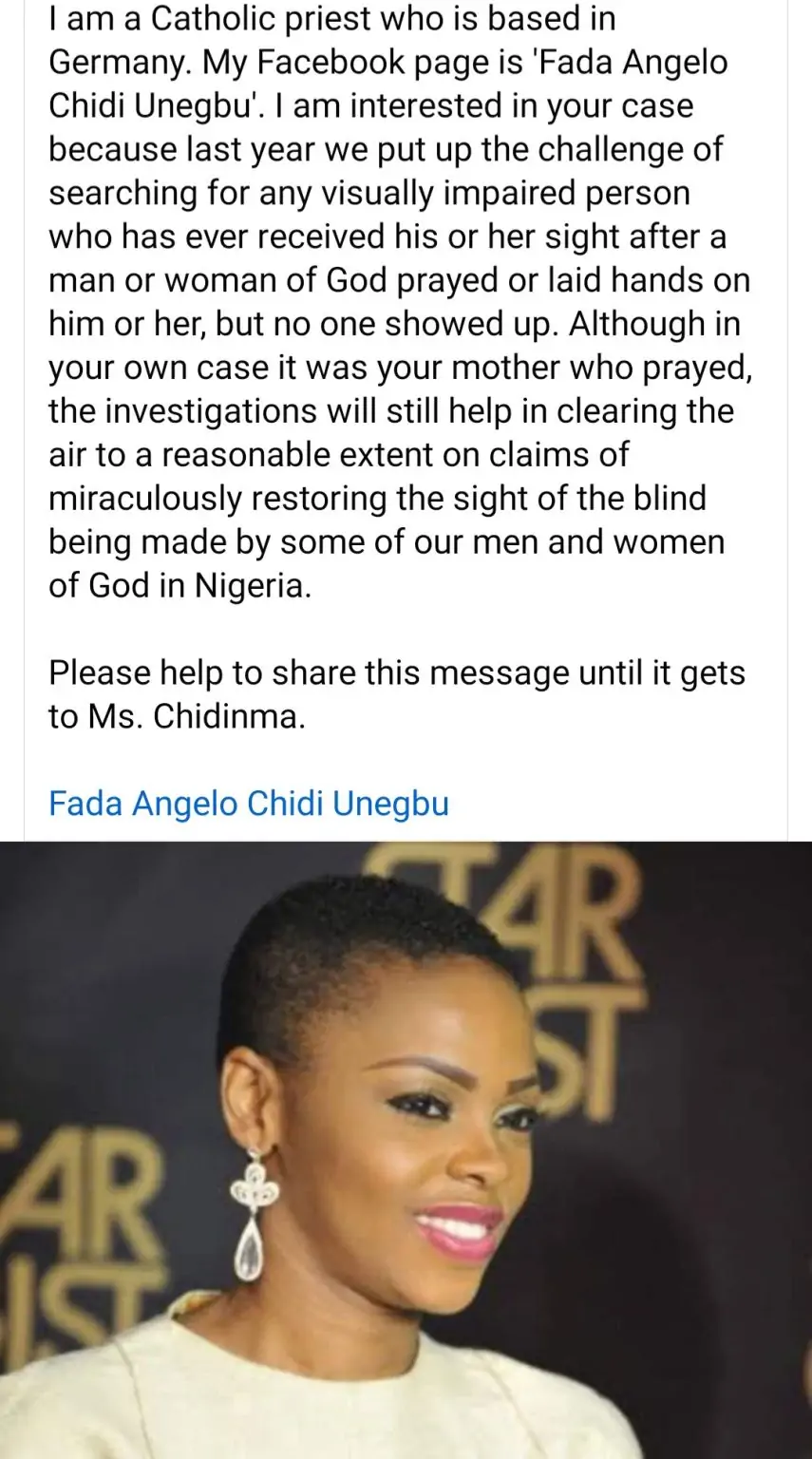This screenshot has width=812, height=1459.
Task: View the attached post photo
Action: click(406, 1149)
